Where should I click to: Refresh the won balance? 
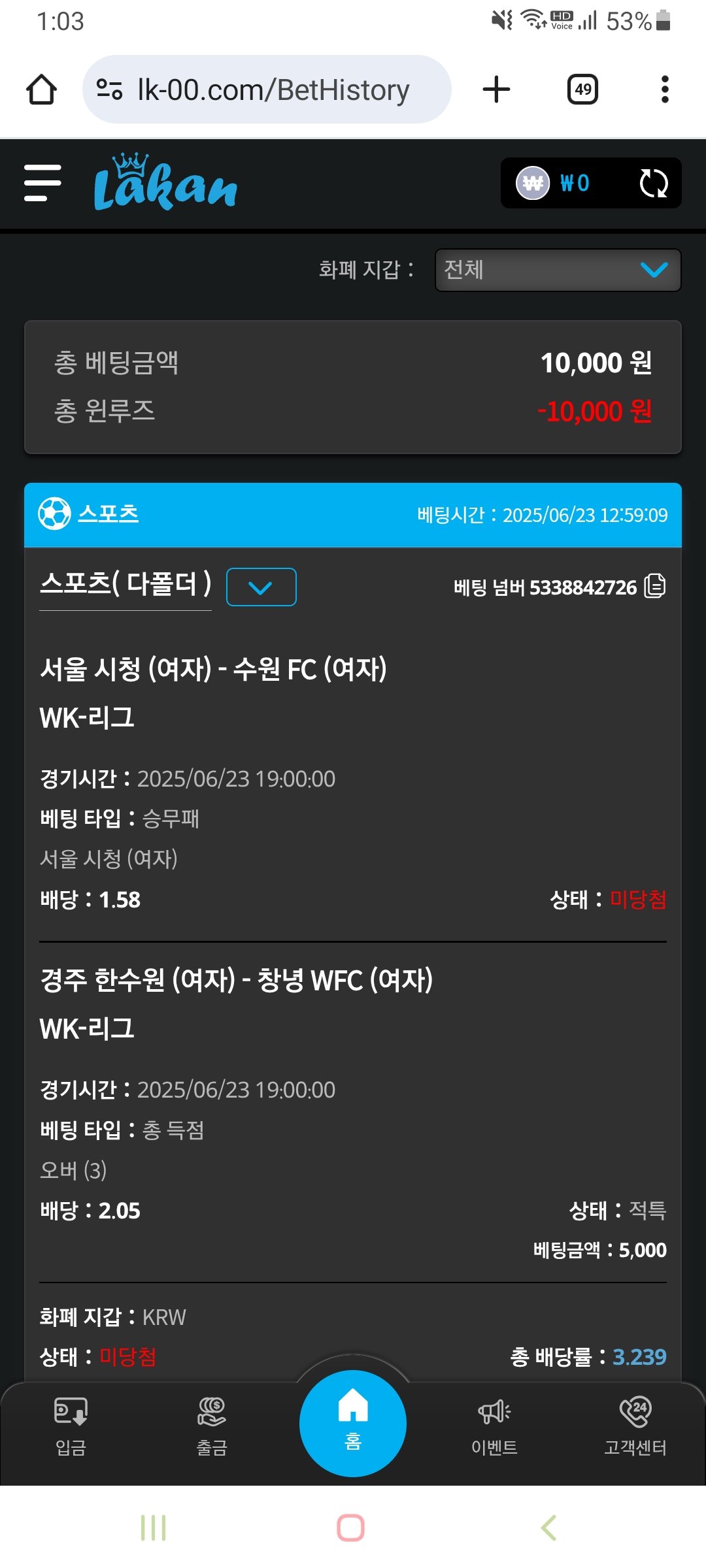point(653,184)
